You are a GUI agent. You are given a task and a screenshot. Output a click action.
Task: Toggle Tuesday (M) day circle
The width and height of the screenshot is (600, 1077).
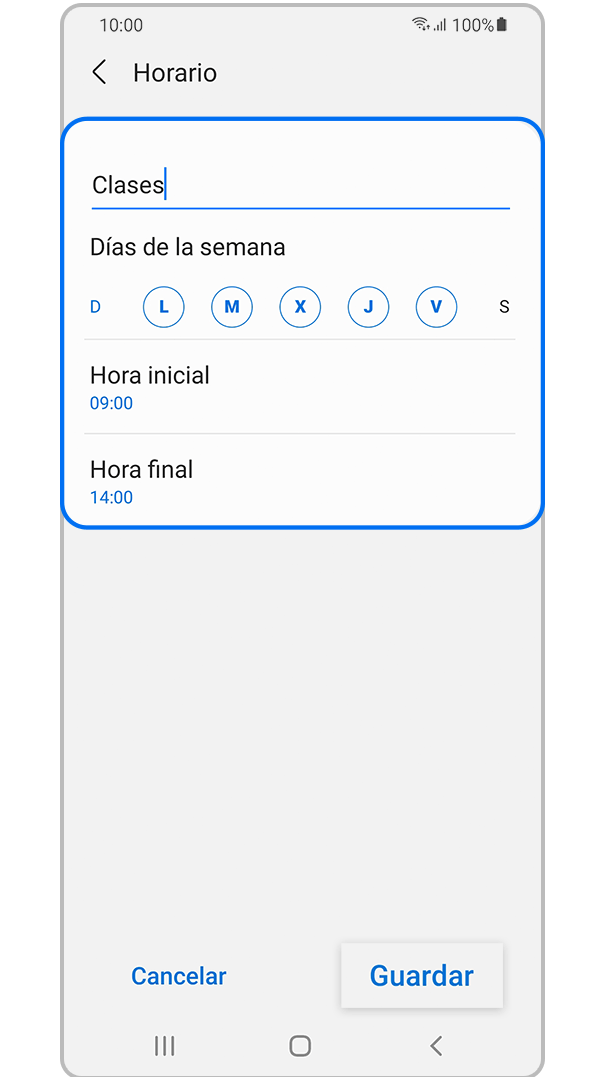point(232,307)
